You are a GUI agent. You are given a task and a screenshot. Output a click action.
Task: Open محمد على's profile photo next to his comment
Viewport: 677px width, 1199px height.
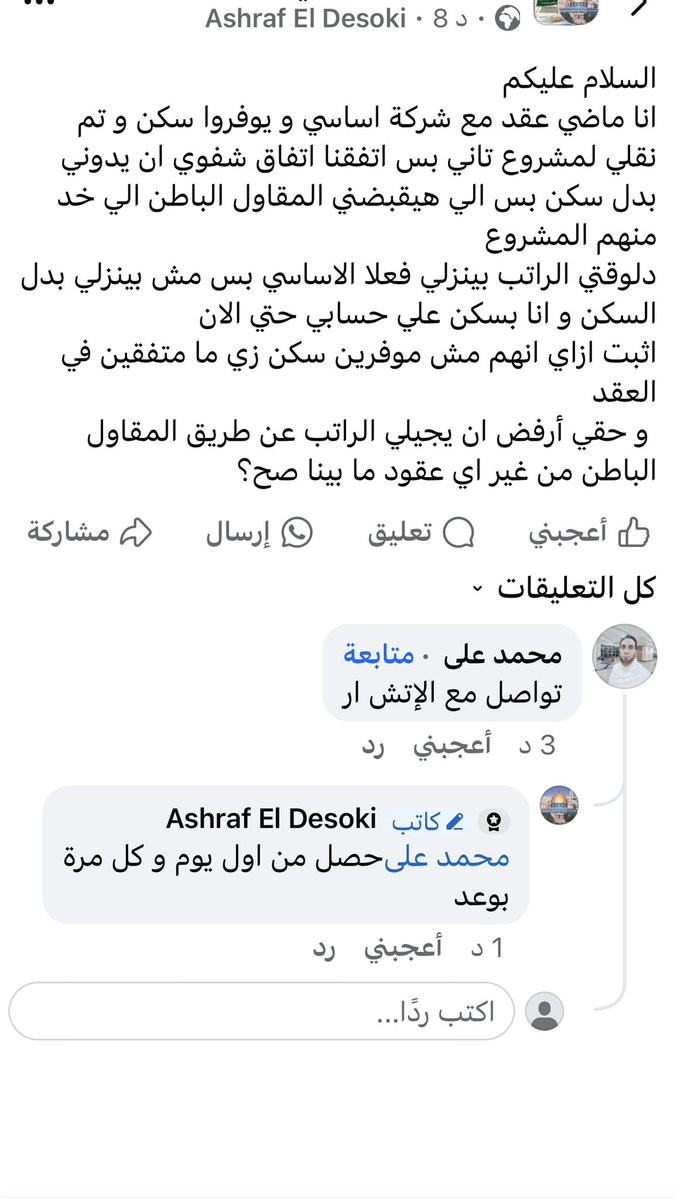(x=625, y=659)
